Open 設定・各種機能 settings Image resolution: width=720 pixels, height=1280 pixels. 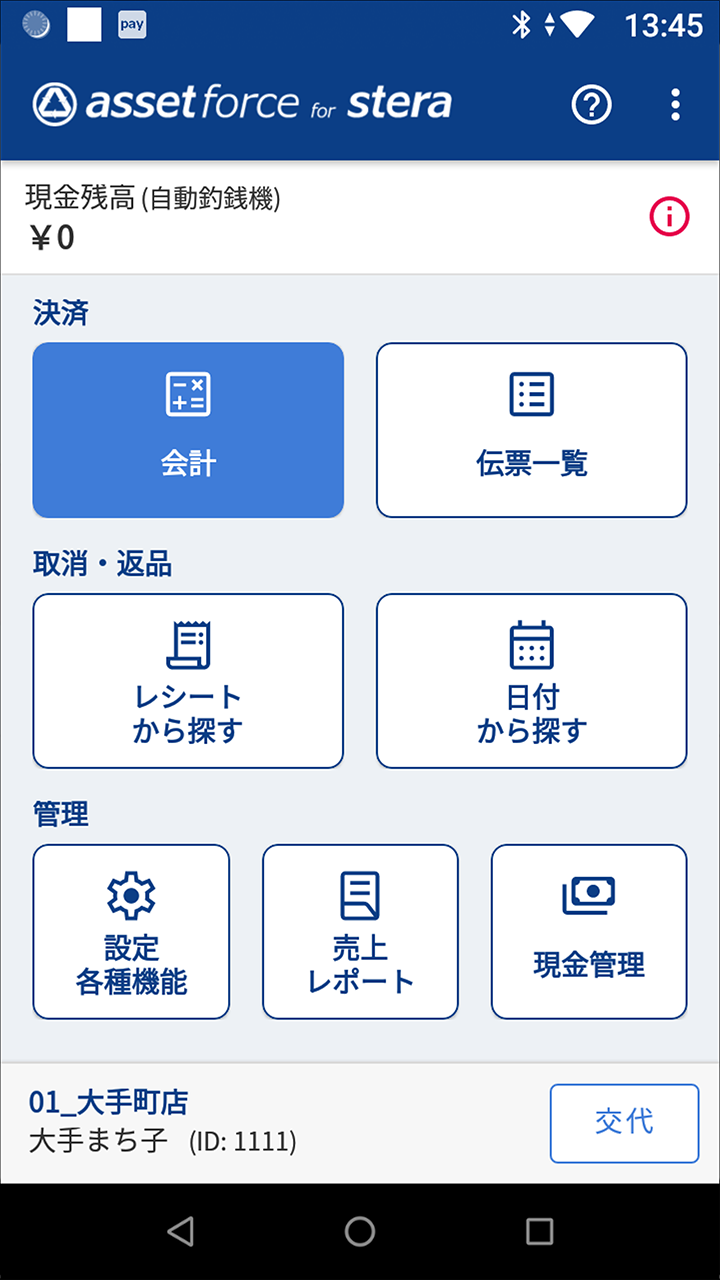coord(131,931)
